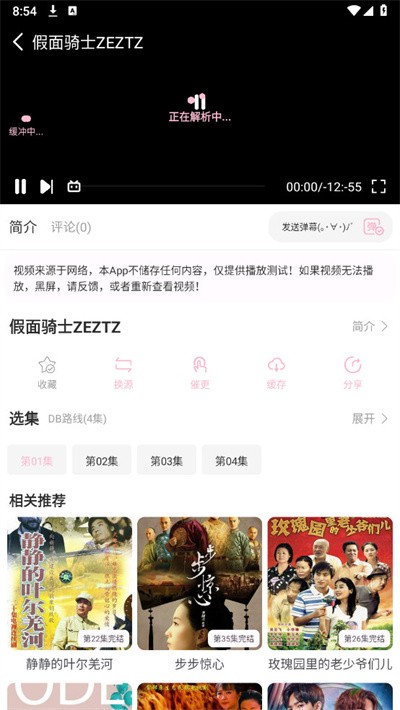Open the 步步惊心 recommendation

coord(200,594)
